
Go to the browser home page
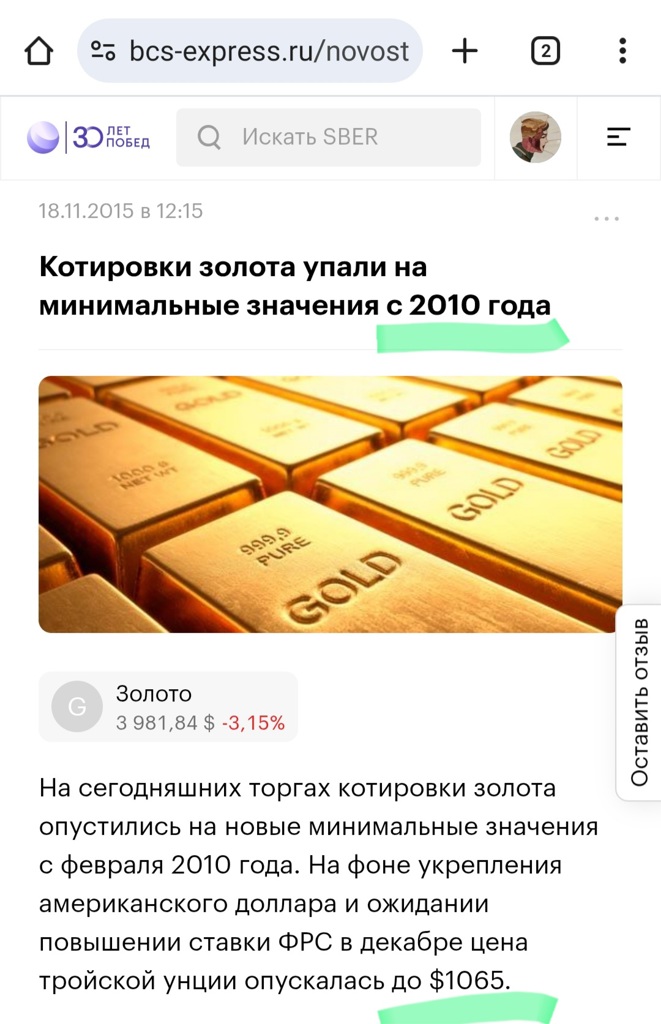(38, 51)
